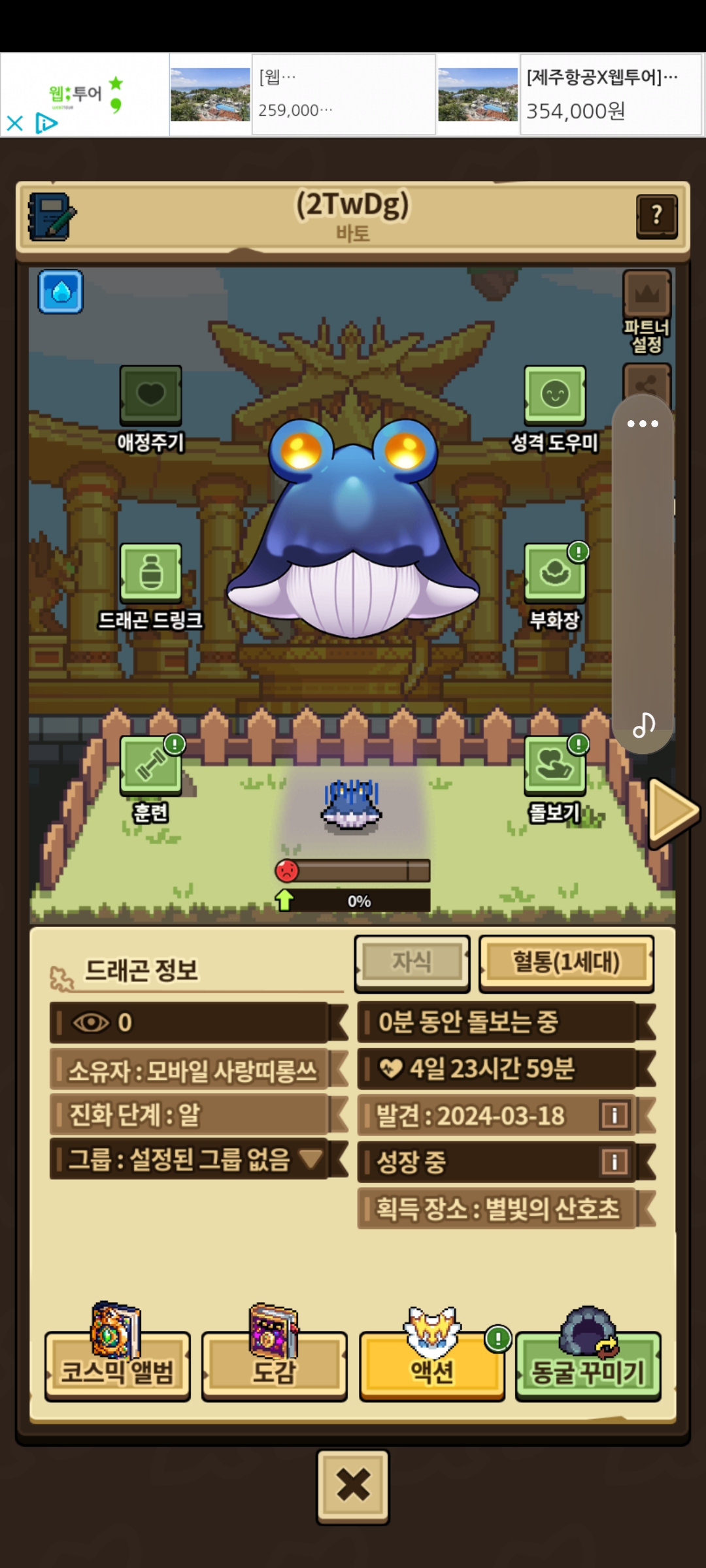Close the dragon info panel
Viewport: 706px width, 1568px height.
pos(353,1486)
